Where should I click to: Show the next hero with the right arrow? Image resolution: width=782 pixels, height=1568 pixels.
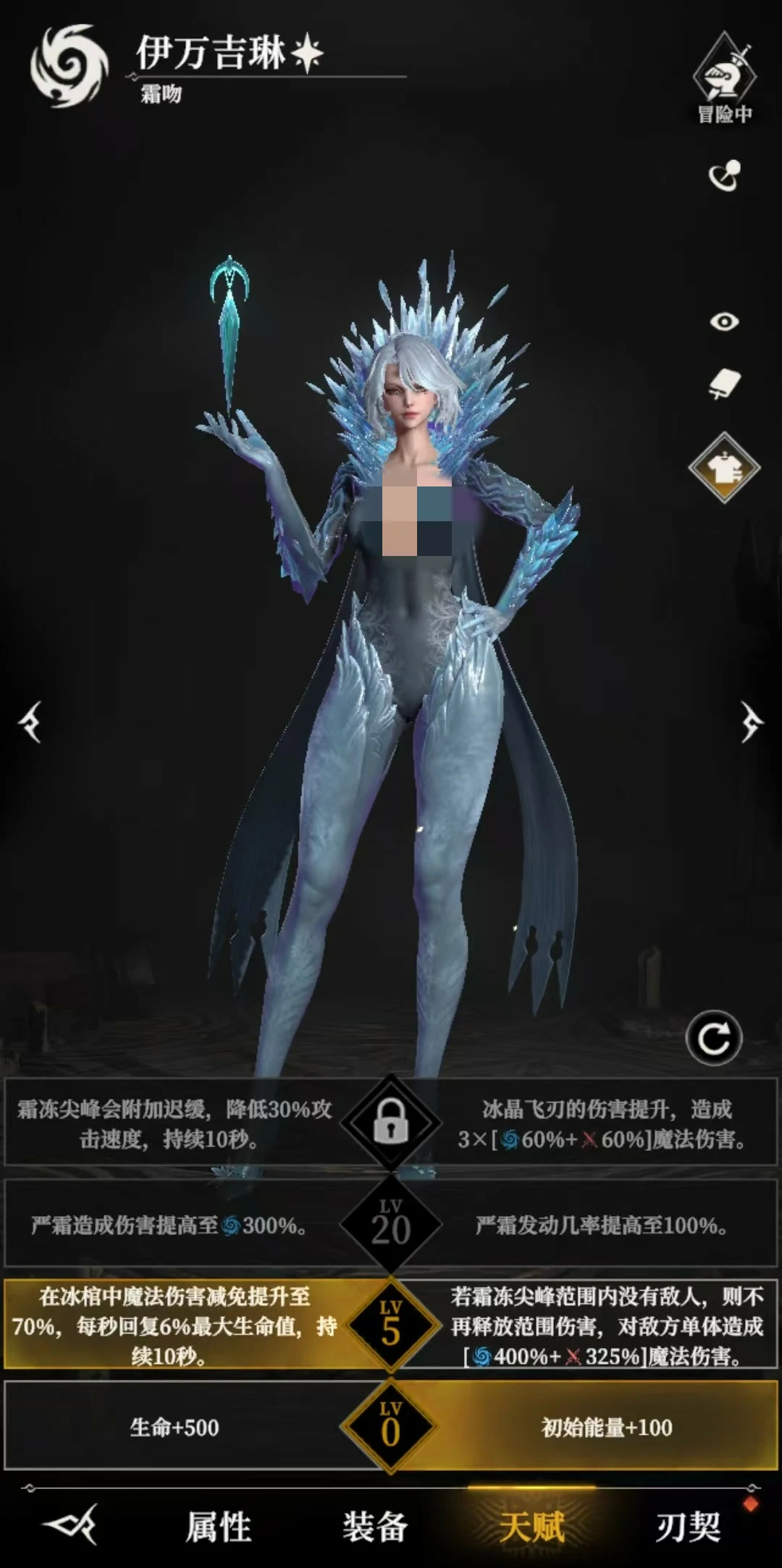(751, 722)
